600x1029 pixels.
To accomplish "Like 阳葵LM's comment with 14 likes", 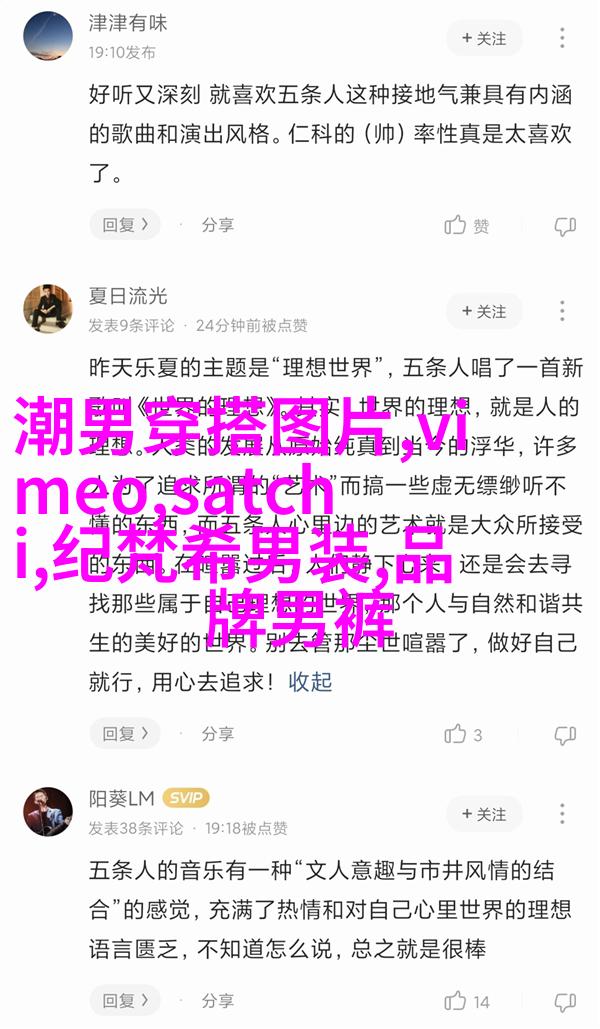I will pos(466,1001).
